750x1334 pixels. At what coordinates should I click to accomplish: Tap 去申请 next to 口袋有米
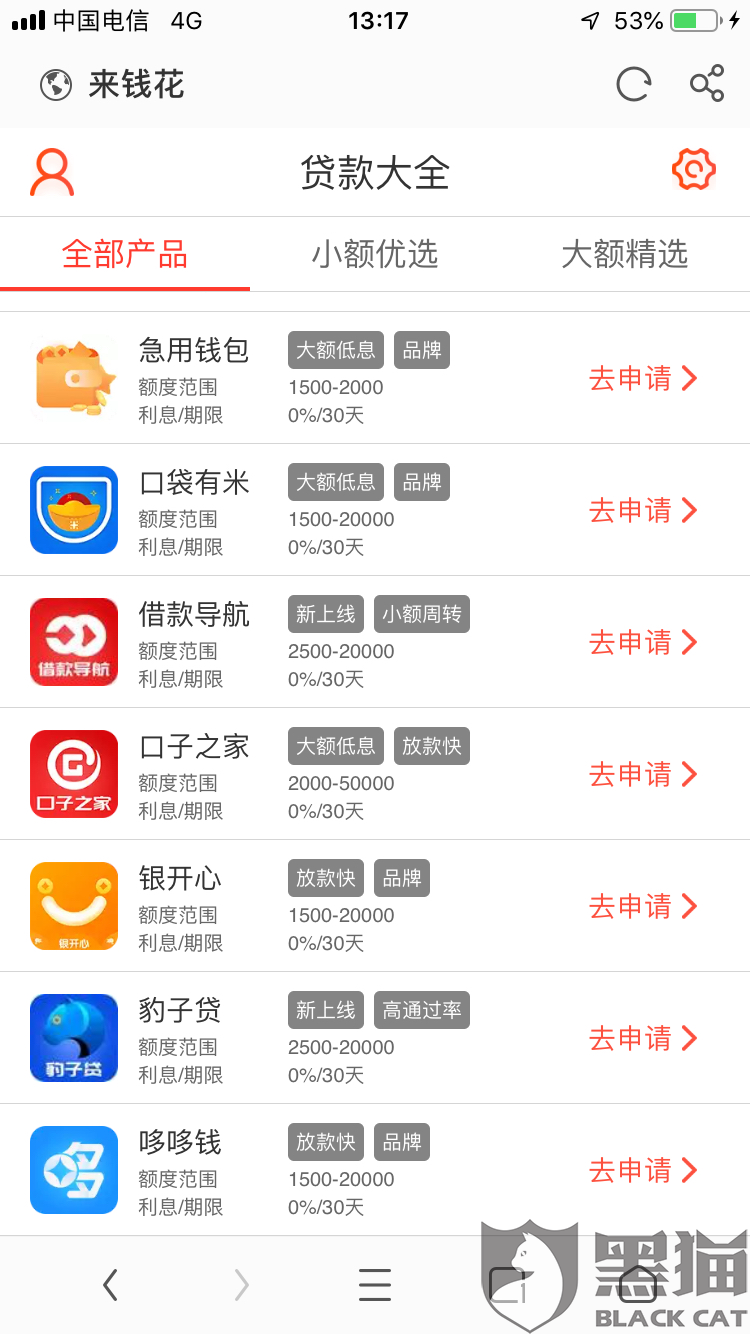tap(643, 510)
